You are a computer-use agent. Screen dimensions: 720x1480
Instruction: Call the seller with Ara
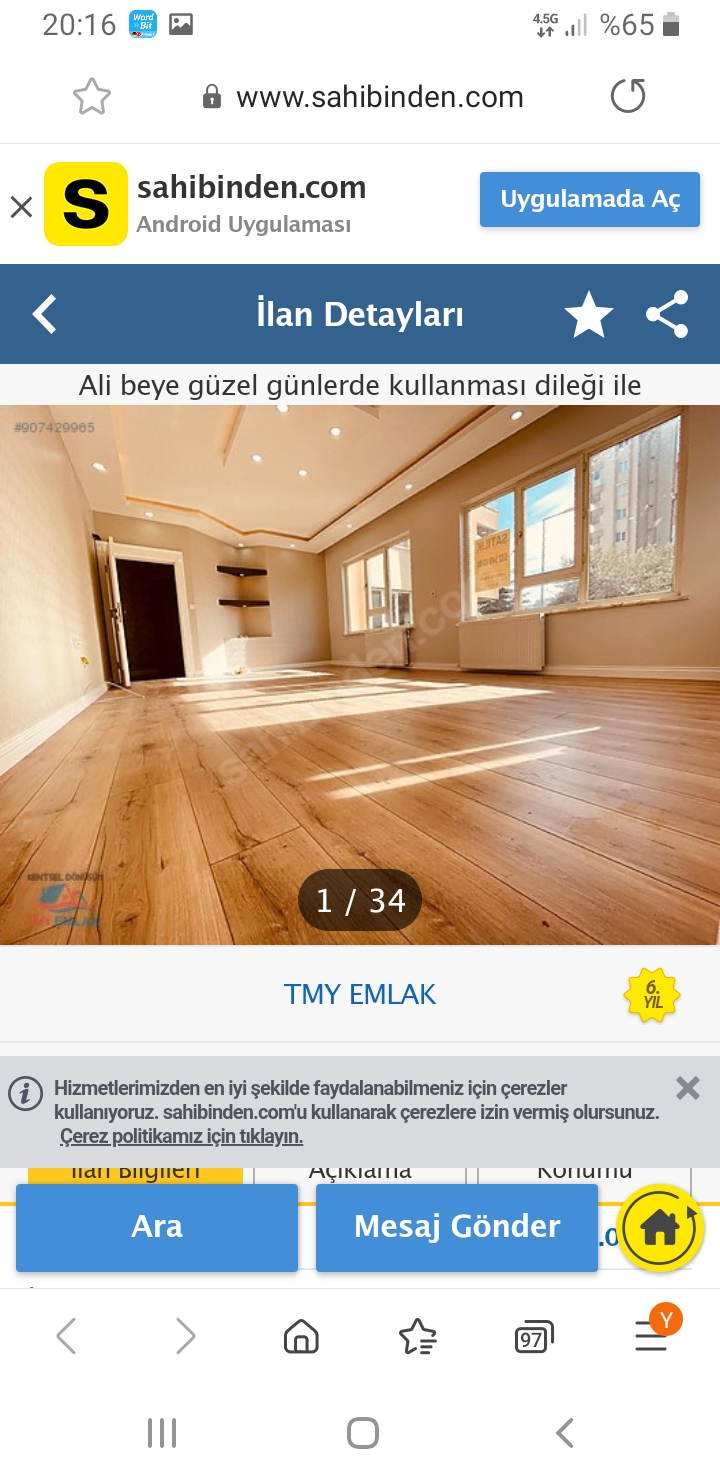(x=157, y=1227)
